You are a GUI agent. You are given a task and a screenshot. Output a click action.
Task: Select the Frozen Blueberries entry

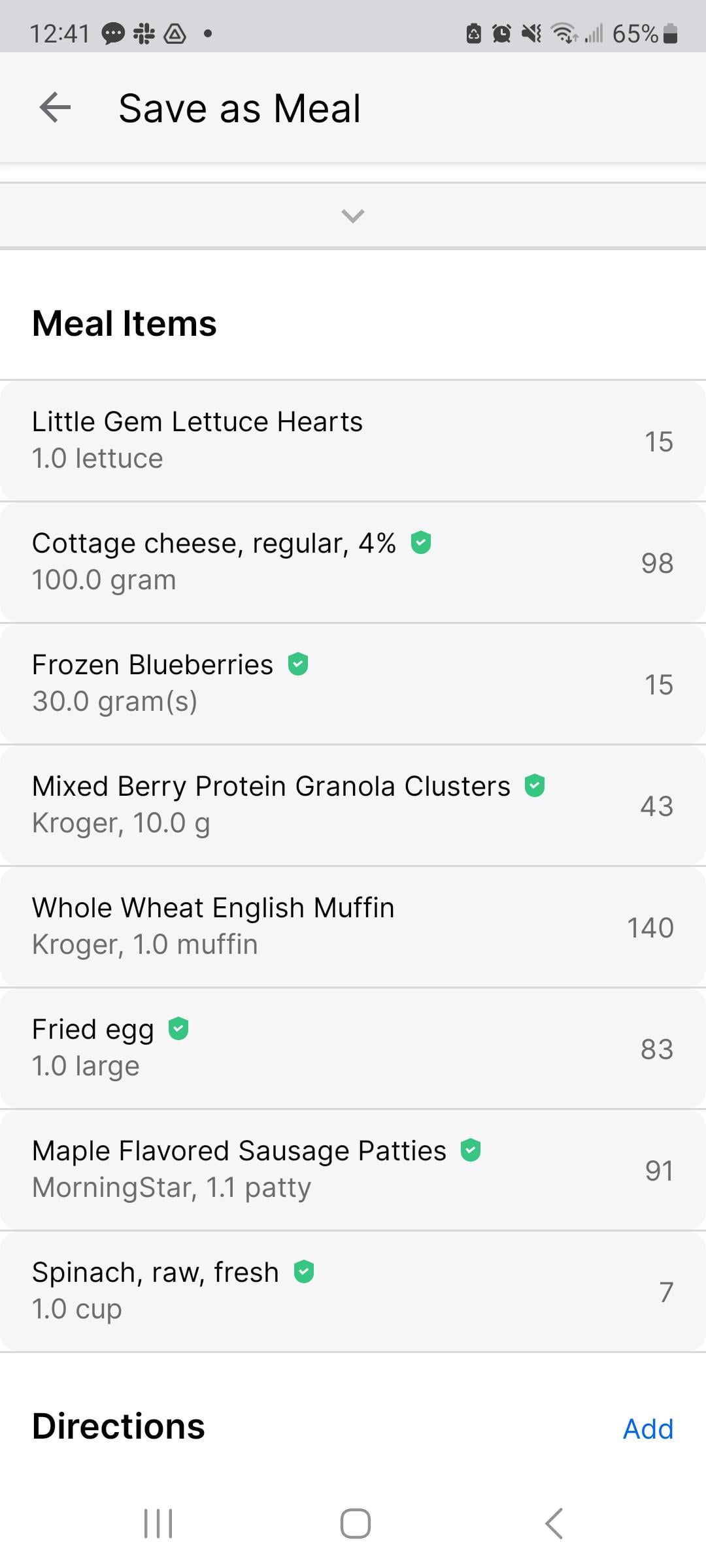(353, 684)
